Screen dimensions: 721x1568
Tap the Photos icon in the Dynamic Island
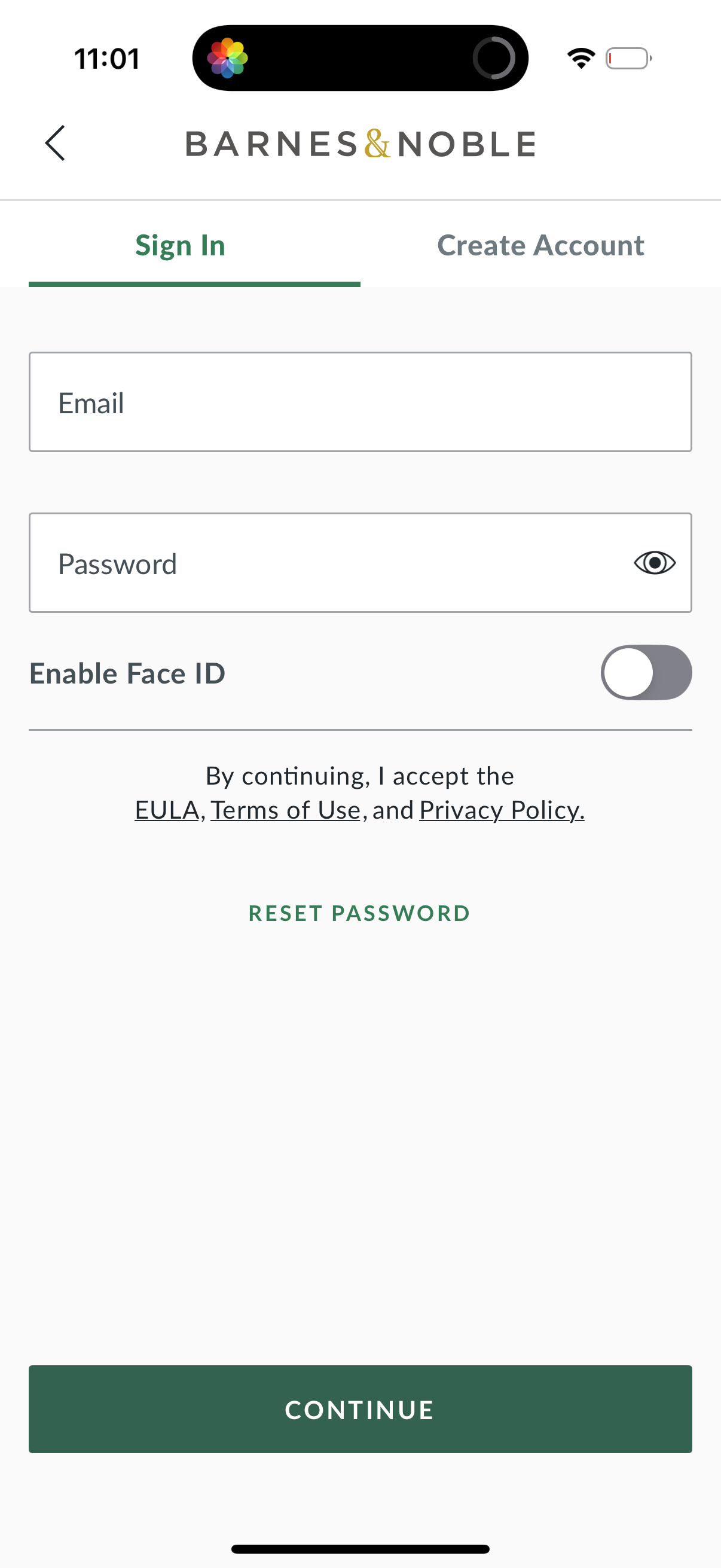[x=228, y=58]
